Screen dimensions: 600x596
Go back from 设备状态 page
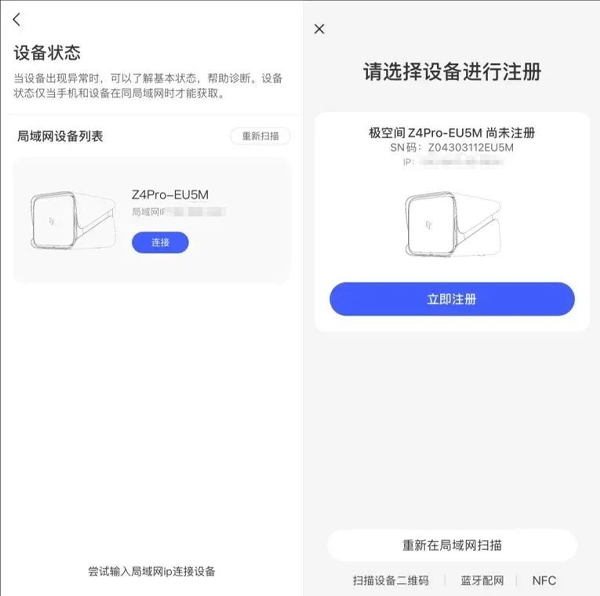[17, 20]
